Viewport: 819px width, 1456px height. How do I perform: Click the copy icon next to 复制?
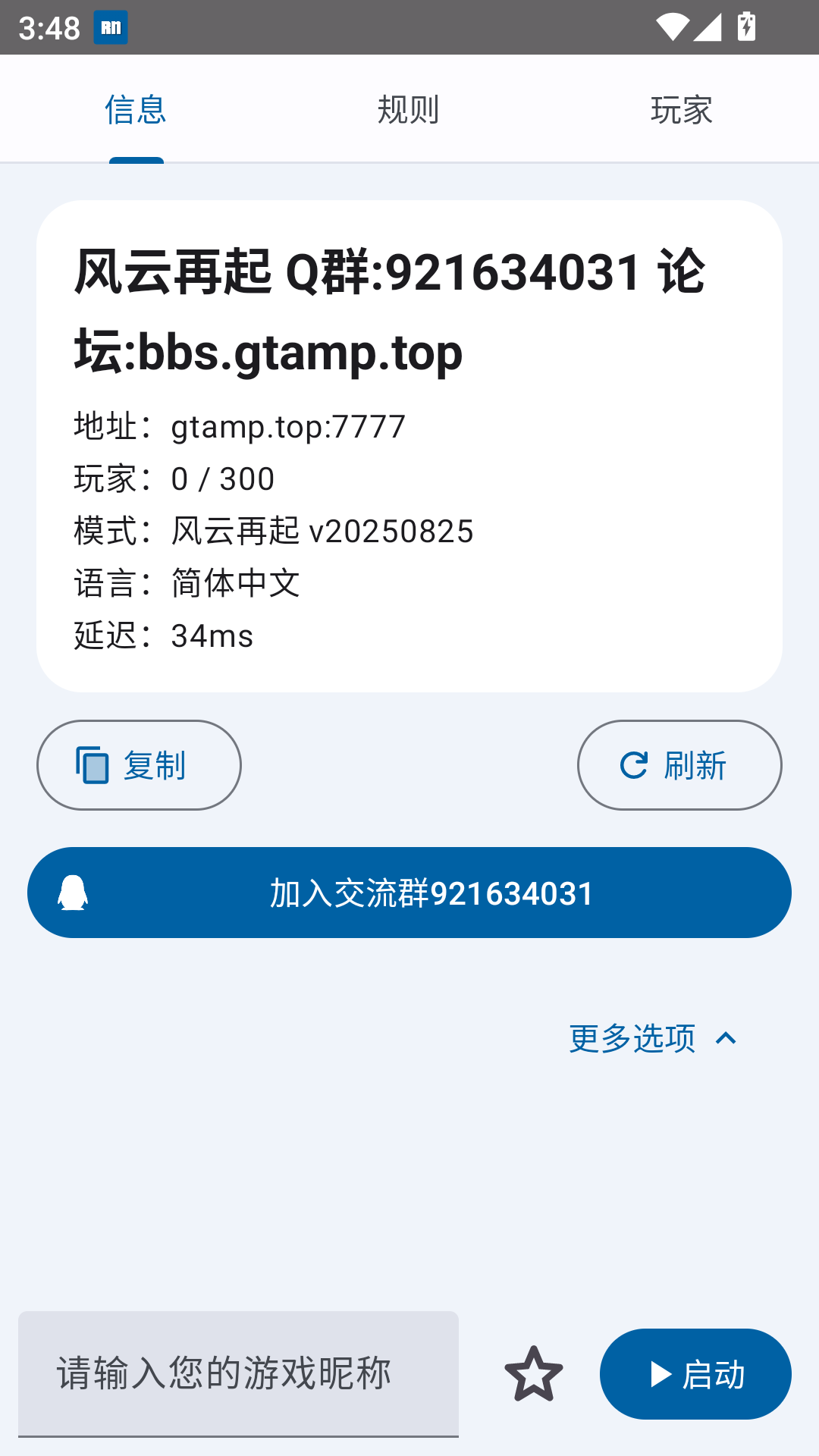[91, 765]
